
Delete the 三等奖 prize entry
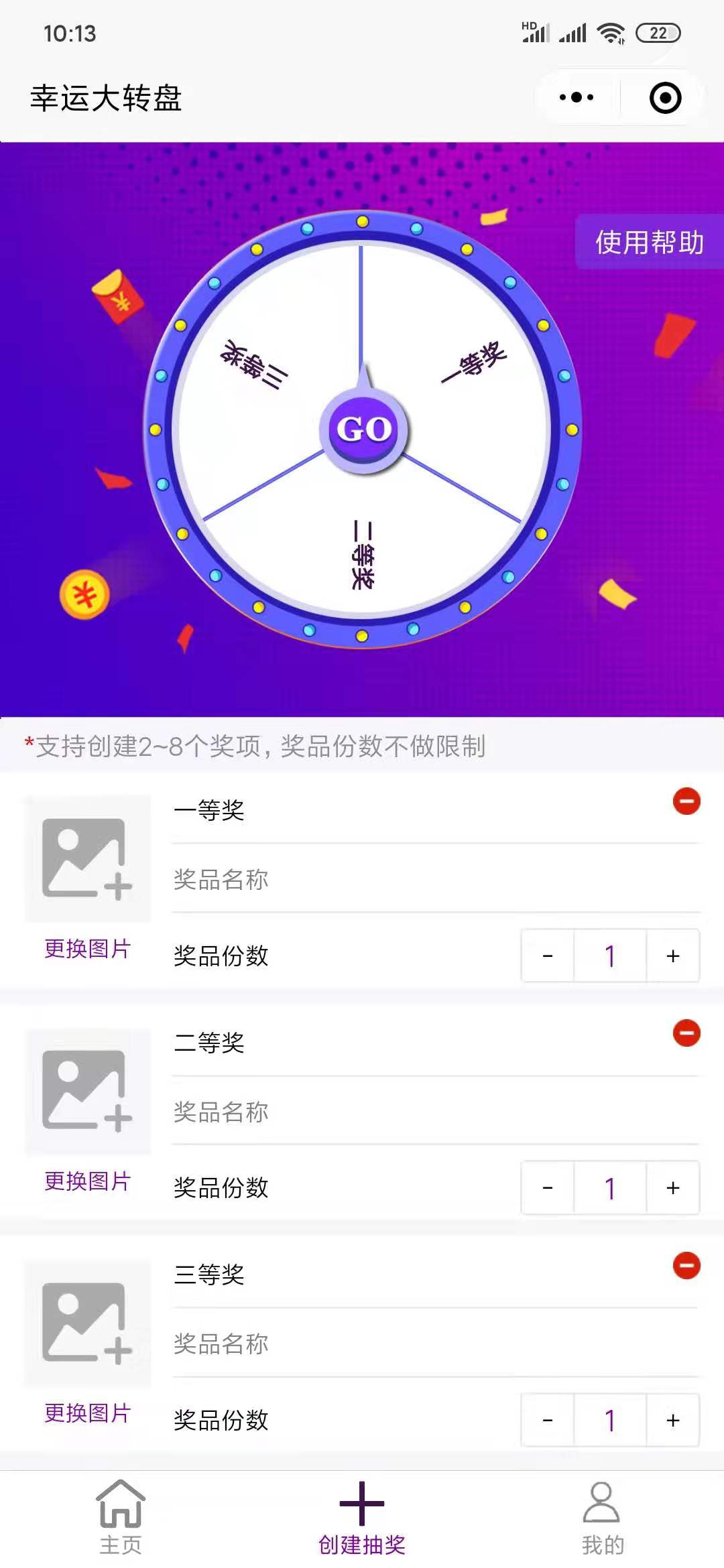click(686, 1266)
